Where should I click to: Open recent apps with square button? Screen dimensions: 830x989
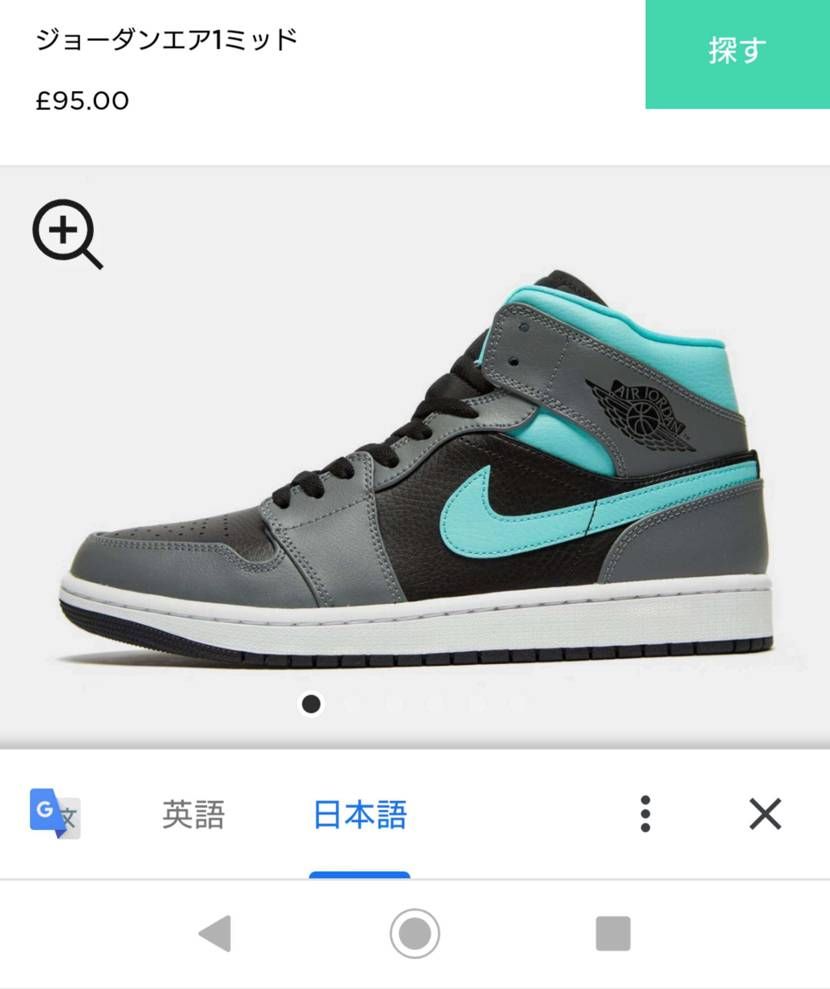point(613,934)
